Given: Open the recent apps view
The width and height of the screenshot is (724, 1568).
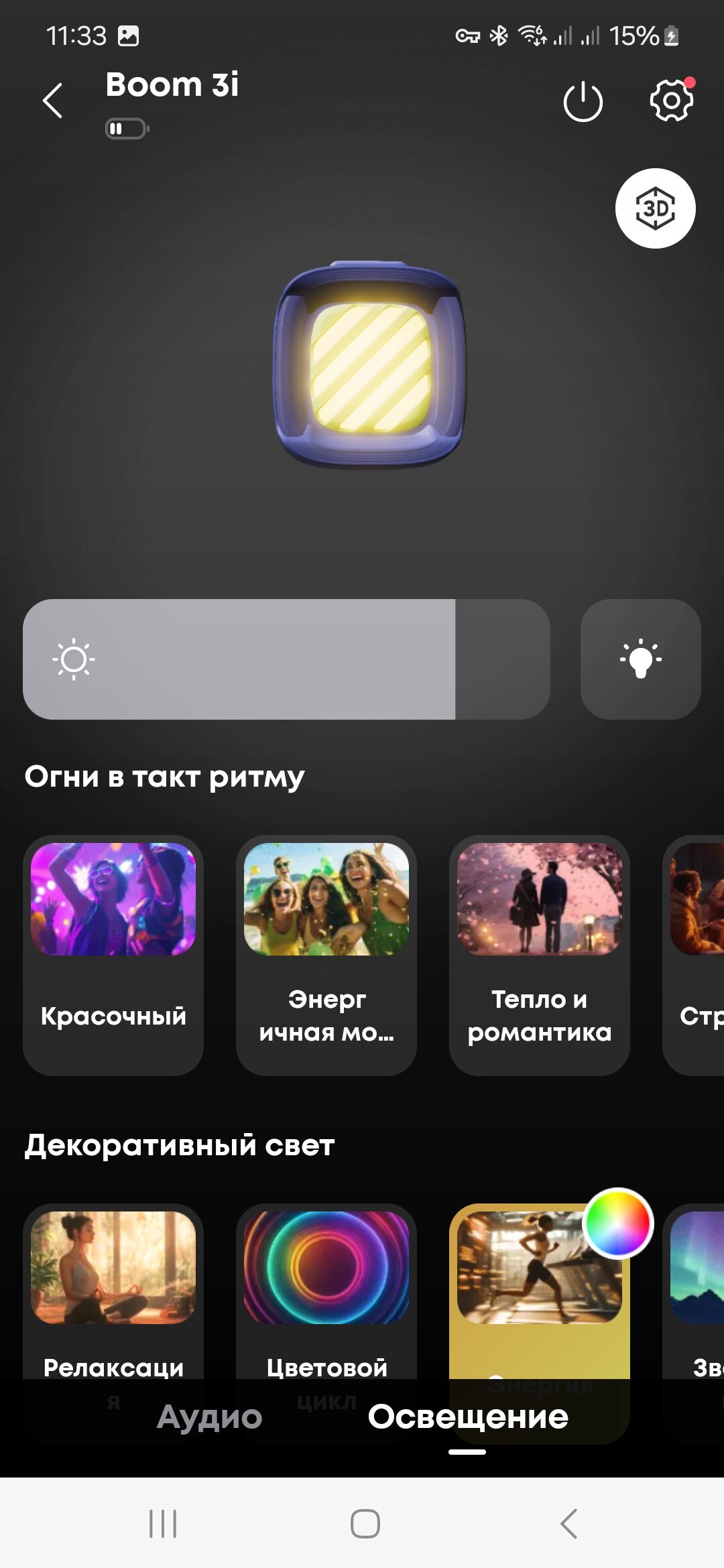Looking at the screenshot, I should click(x=163, y=1524).
